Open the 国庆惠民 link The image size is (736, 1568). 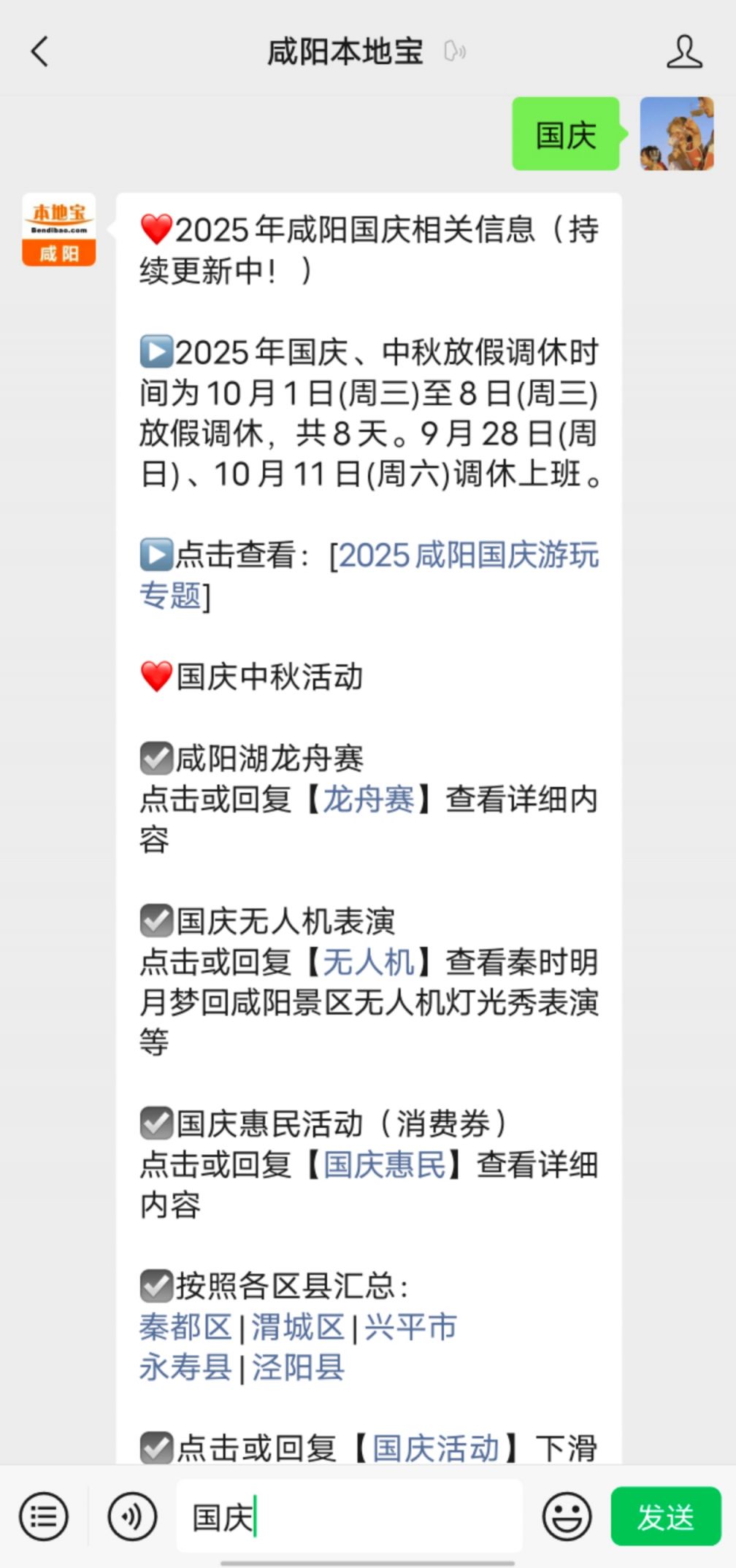[384, 1165]
